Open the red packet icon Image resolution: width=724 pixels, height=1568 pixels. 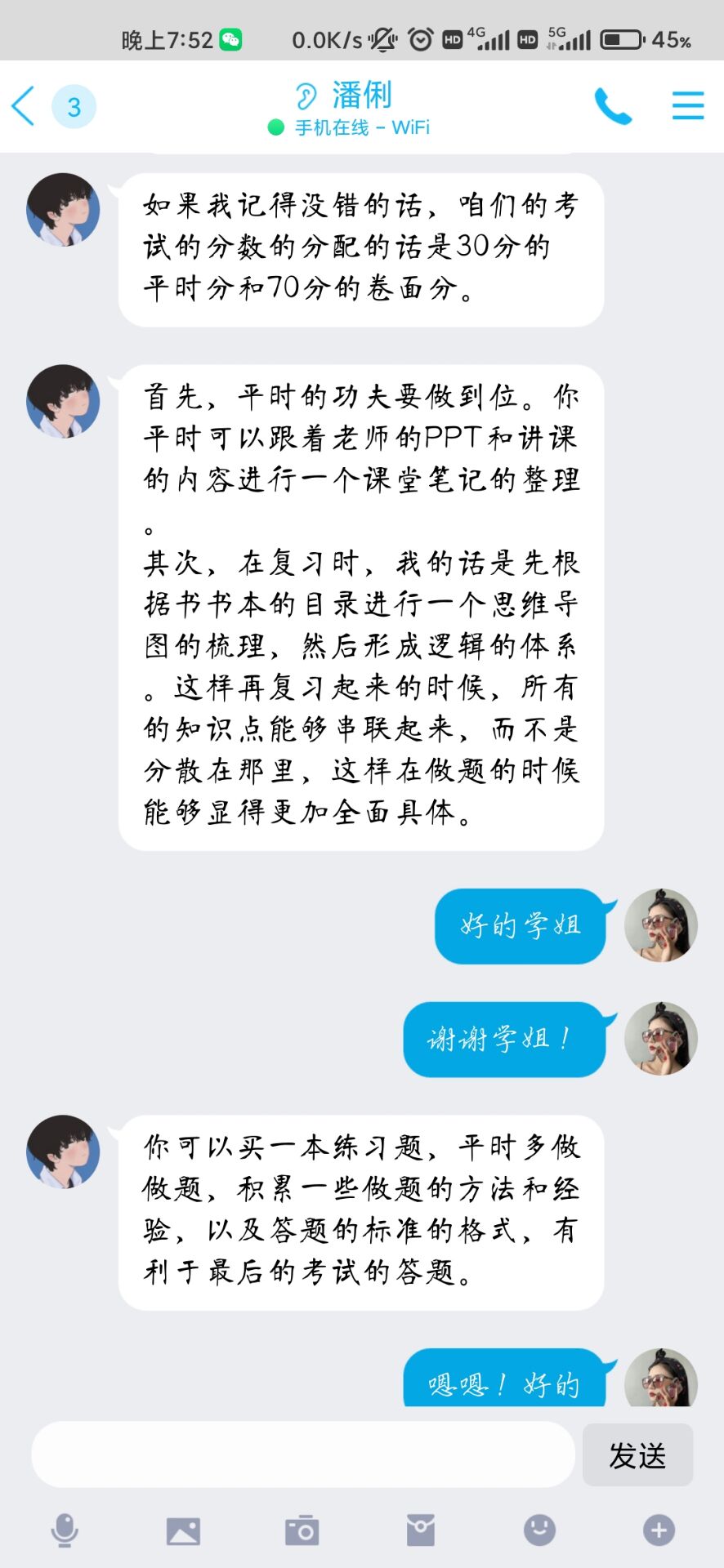(420, 1530)
